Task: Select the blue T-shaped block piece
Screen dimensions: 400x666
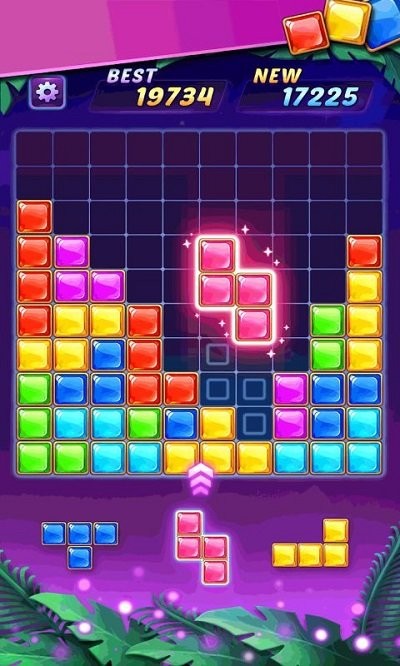Action: [x=80, y=545]
